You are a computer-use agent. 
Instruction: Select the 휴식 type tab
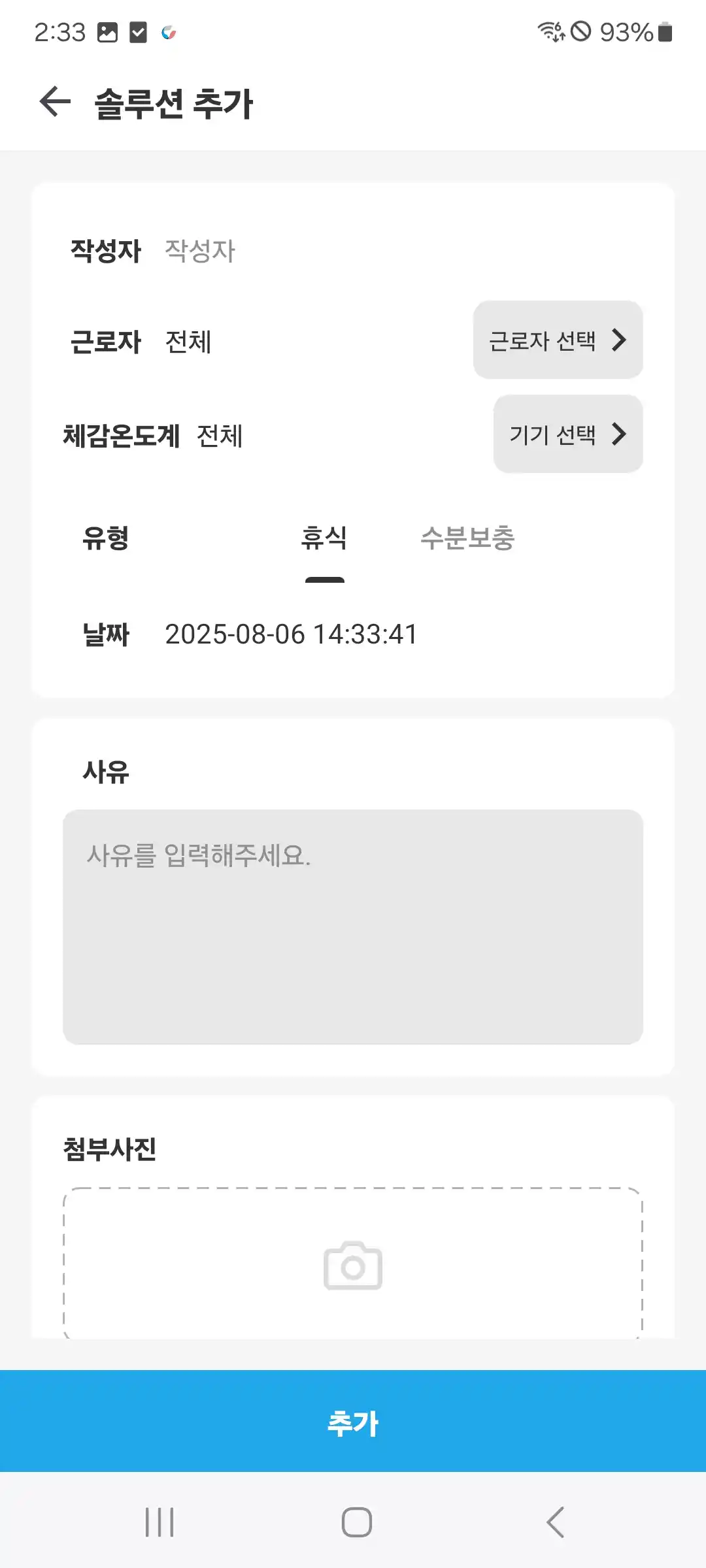click(x=324, y=540)
